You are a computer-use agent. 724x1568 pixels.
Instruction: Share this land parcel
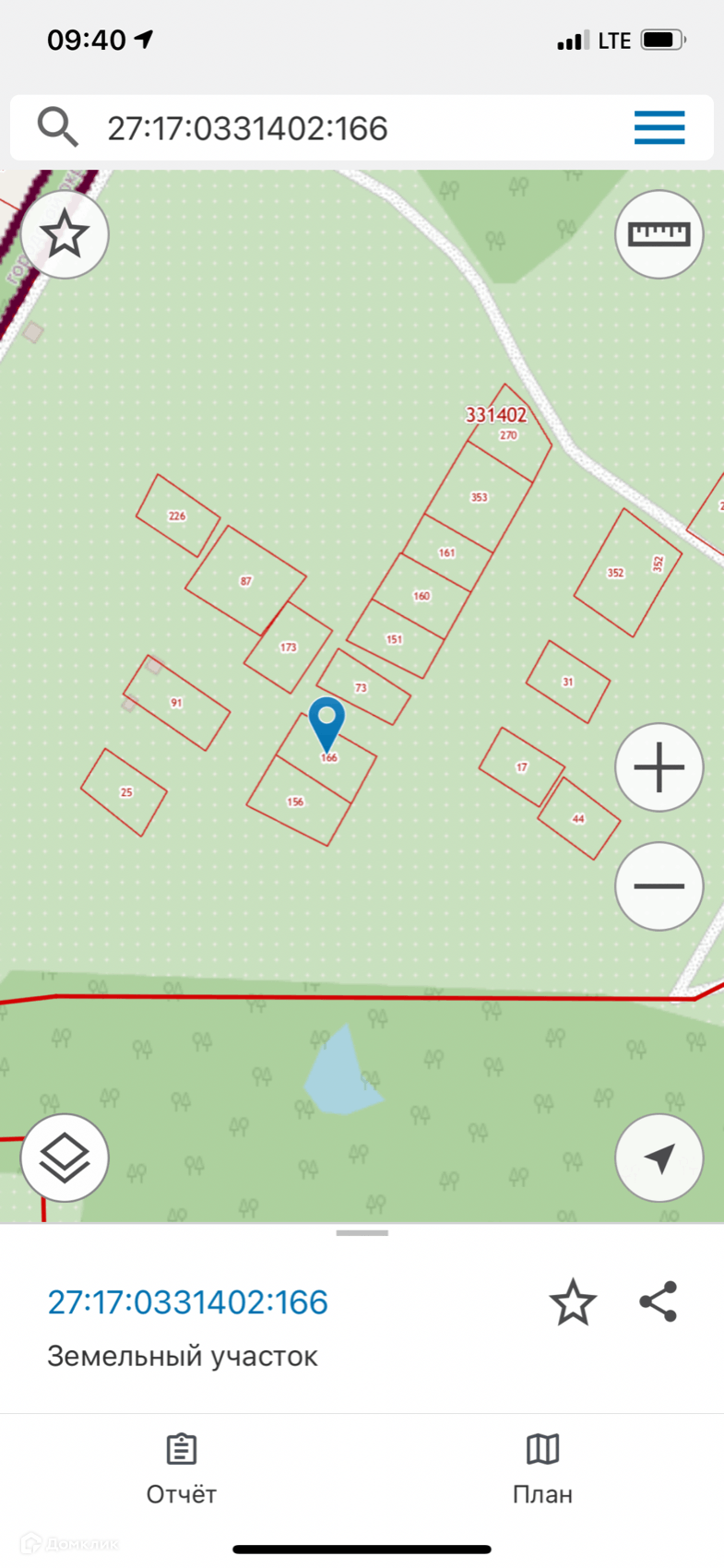click(658, 1302)
